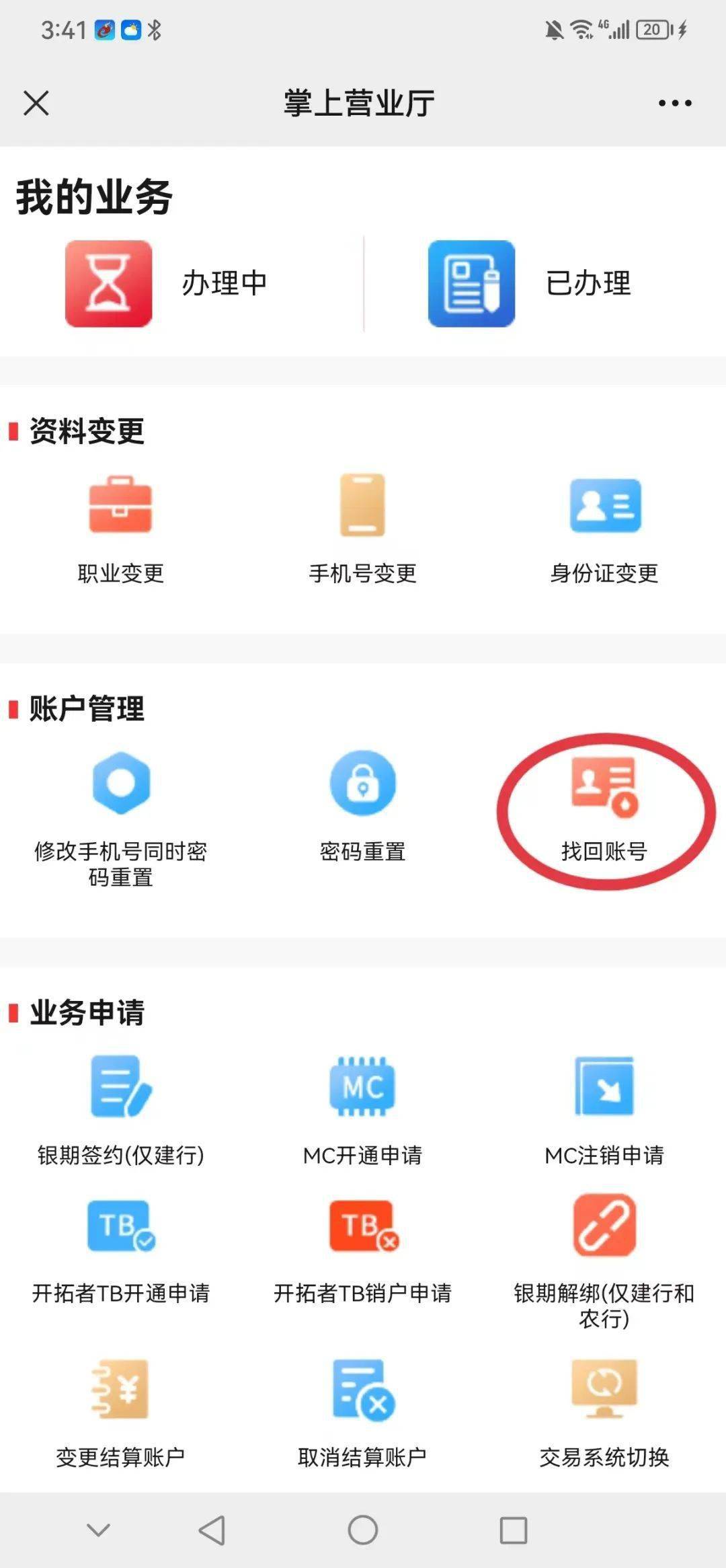The image size is (726, 1568).
Task: Go to the system home screen
Action: [363, 1530]
